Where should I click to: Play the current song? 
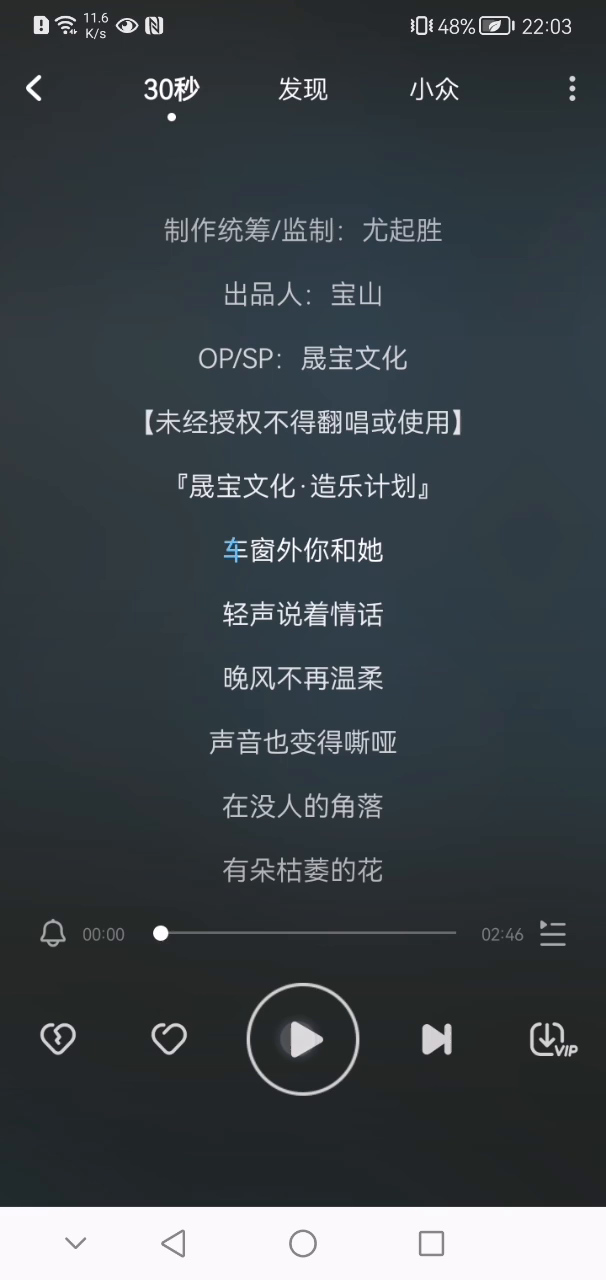click(x=303, y=1040)
